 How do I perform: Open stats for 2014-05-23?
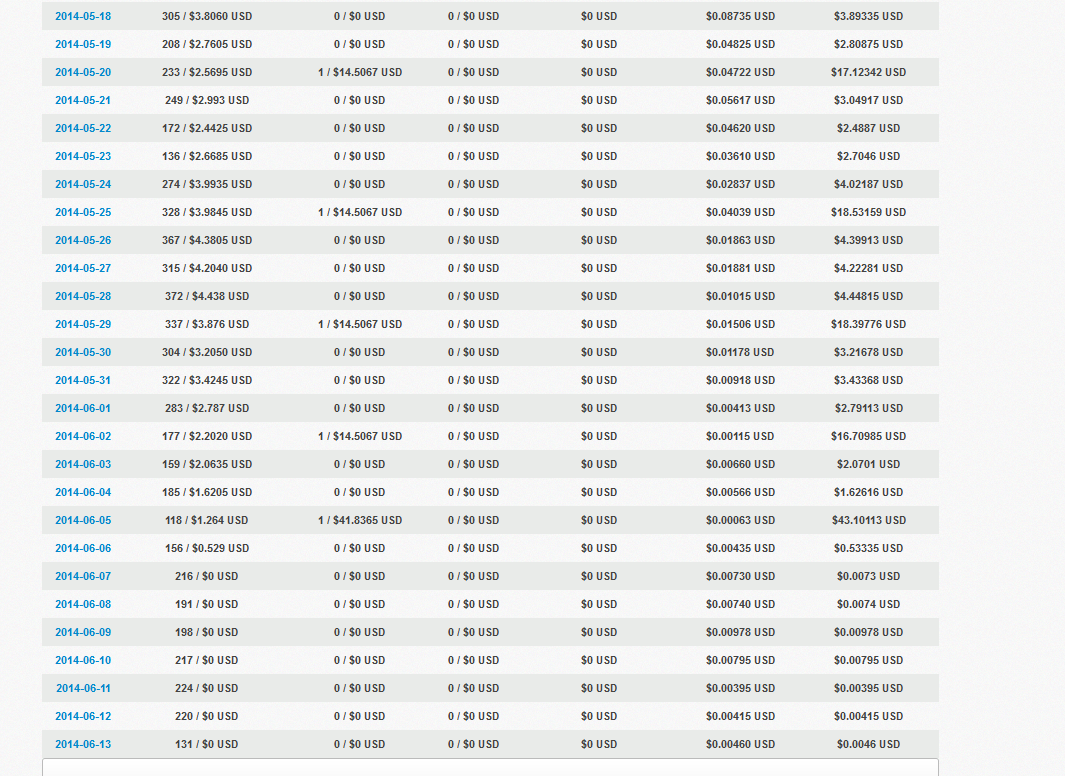pyautogui.click(x=83, y=156)
